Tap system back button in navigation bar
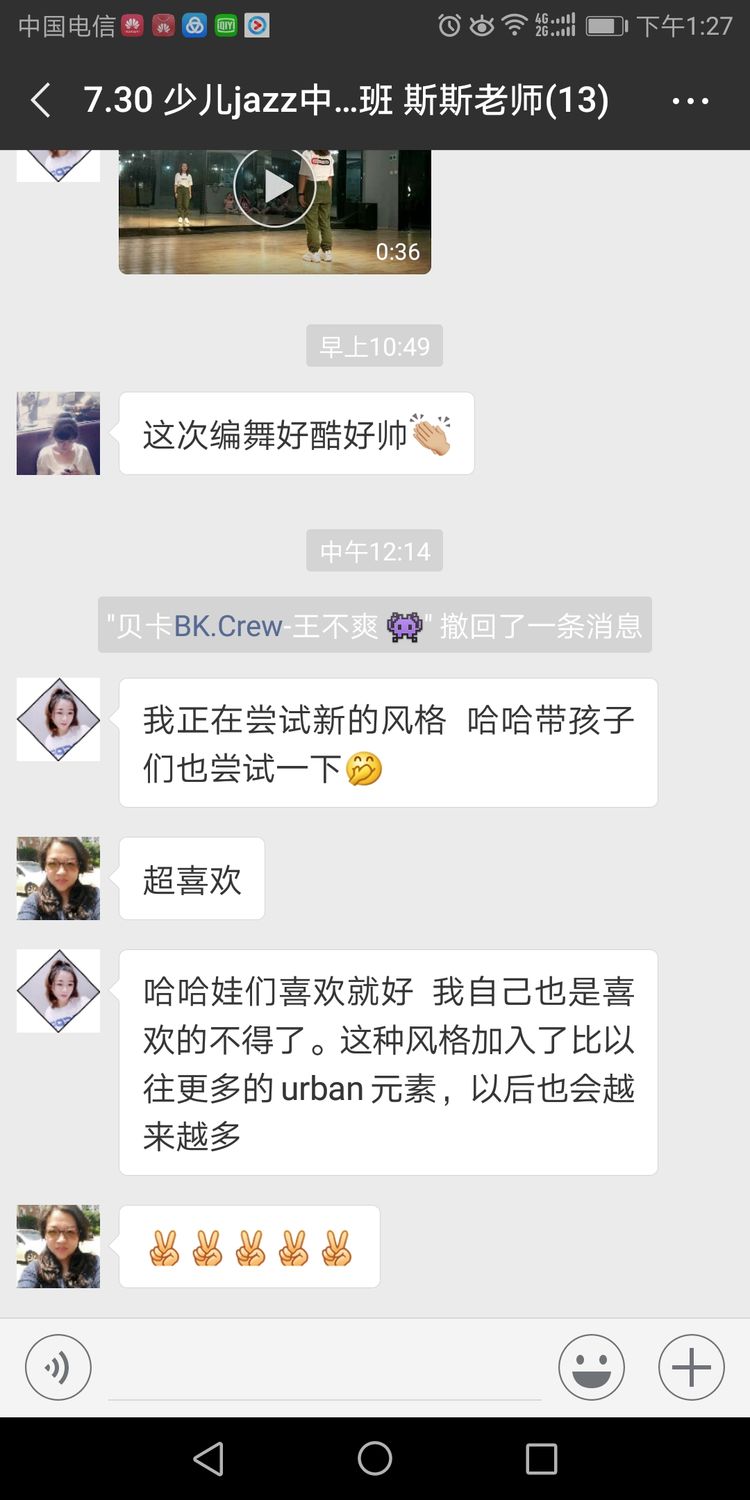This screenshot has height=1500, width=750. click(x=208, y=1459)
